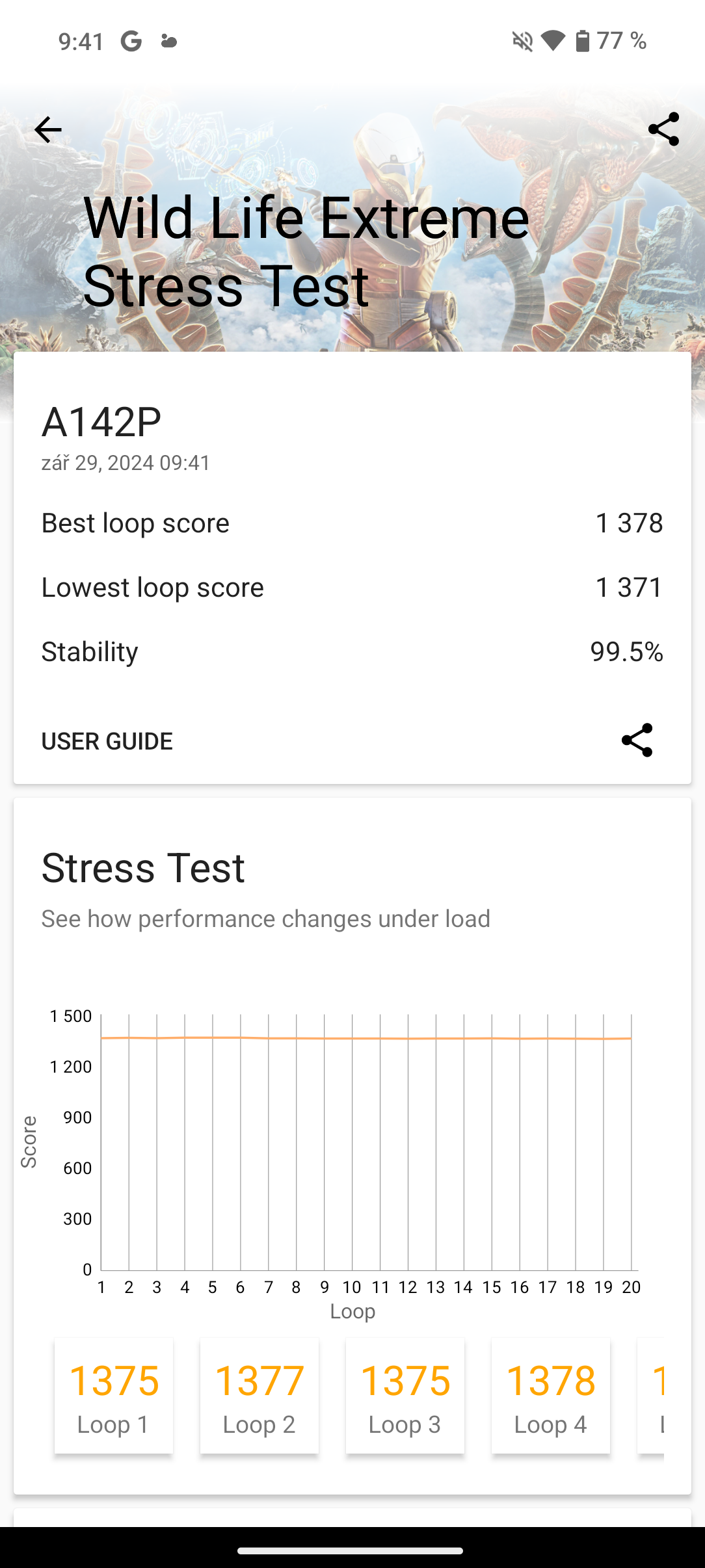Tap the muted sound icon in status bar
Viewport: 705px width, 1568px height.
click(521, 40)
